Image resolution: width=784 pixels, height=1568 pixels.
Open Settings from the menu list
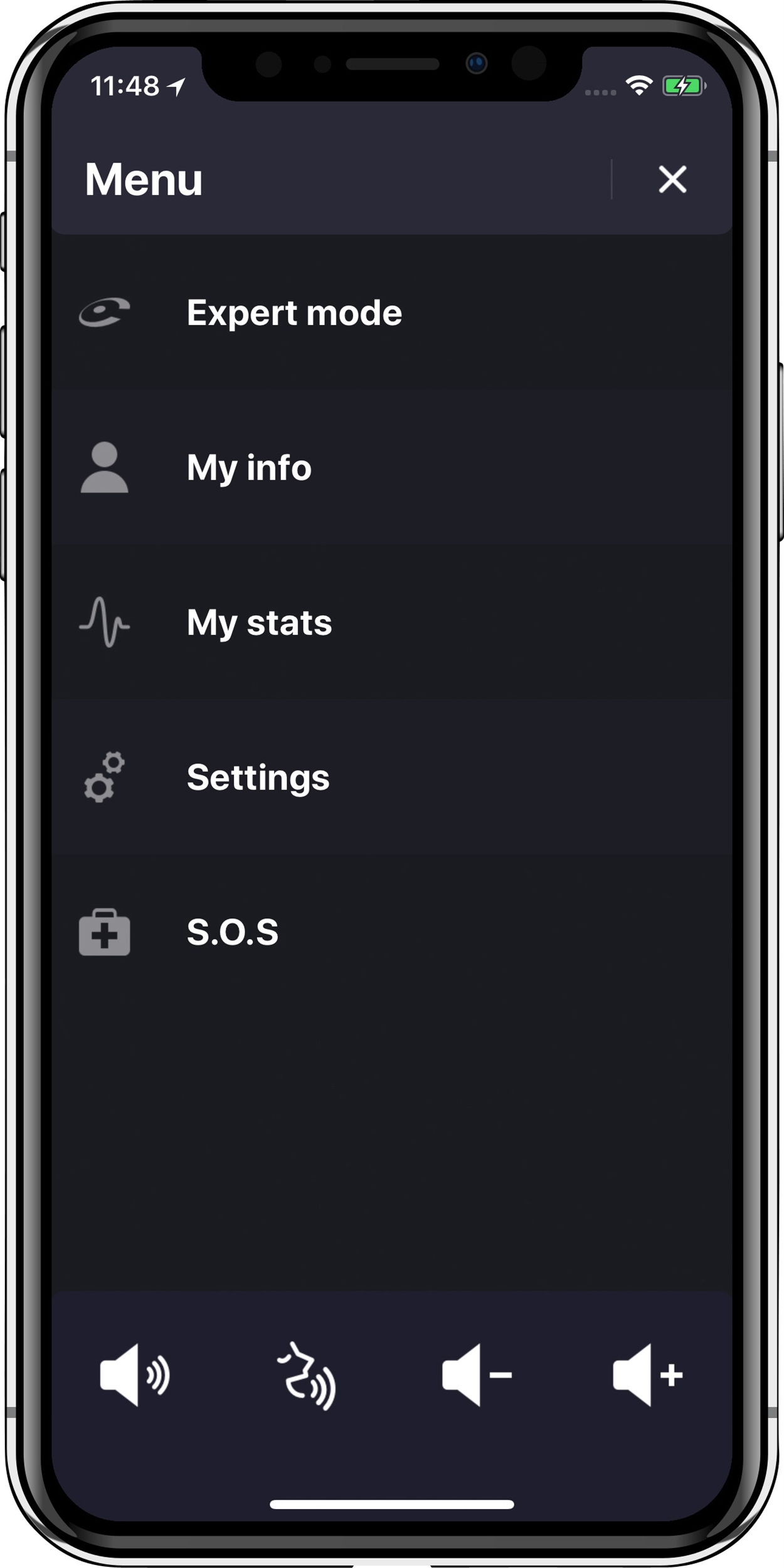pos(258,778)
